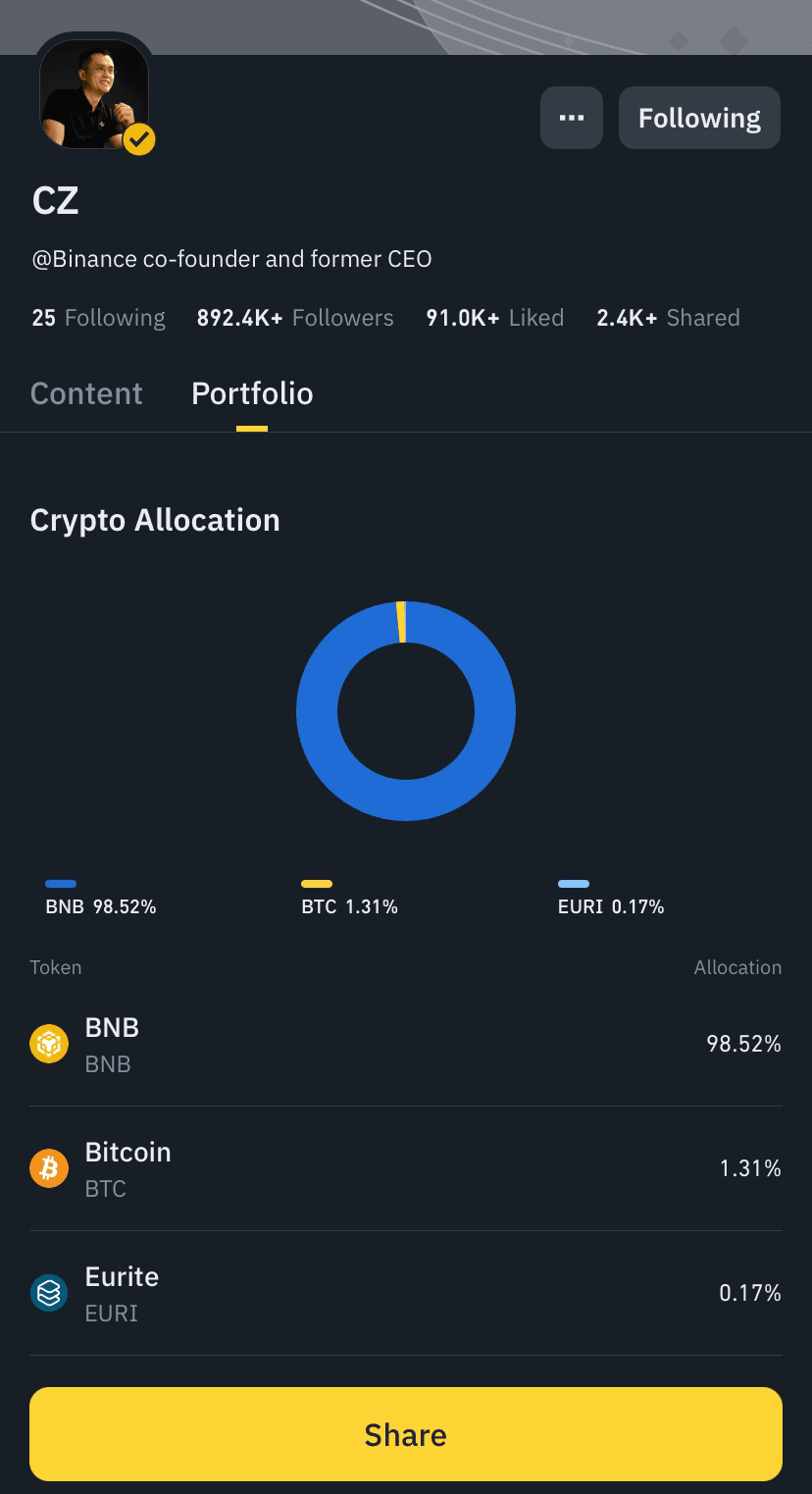The height and width of the screenshot is (1494, 812).
Task: Click the Share button
Action: pos(406,1434)
